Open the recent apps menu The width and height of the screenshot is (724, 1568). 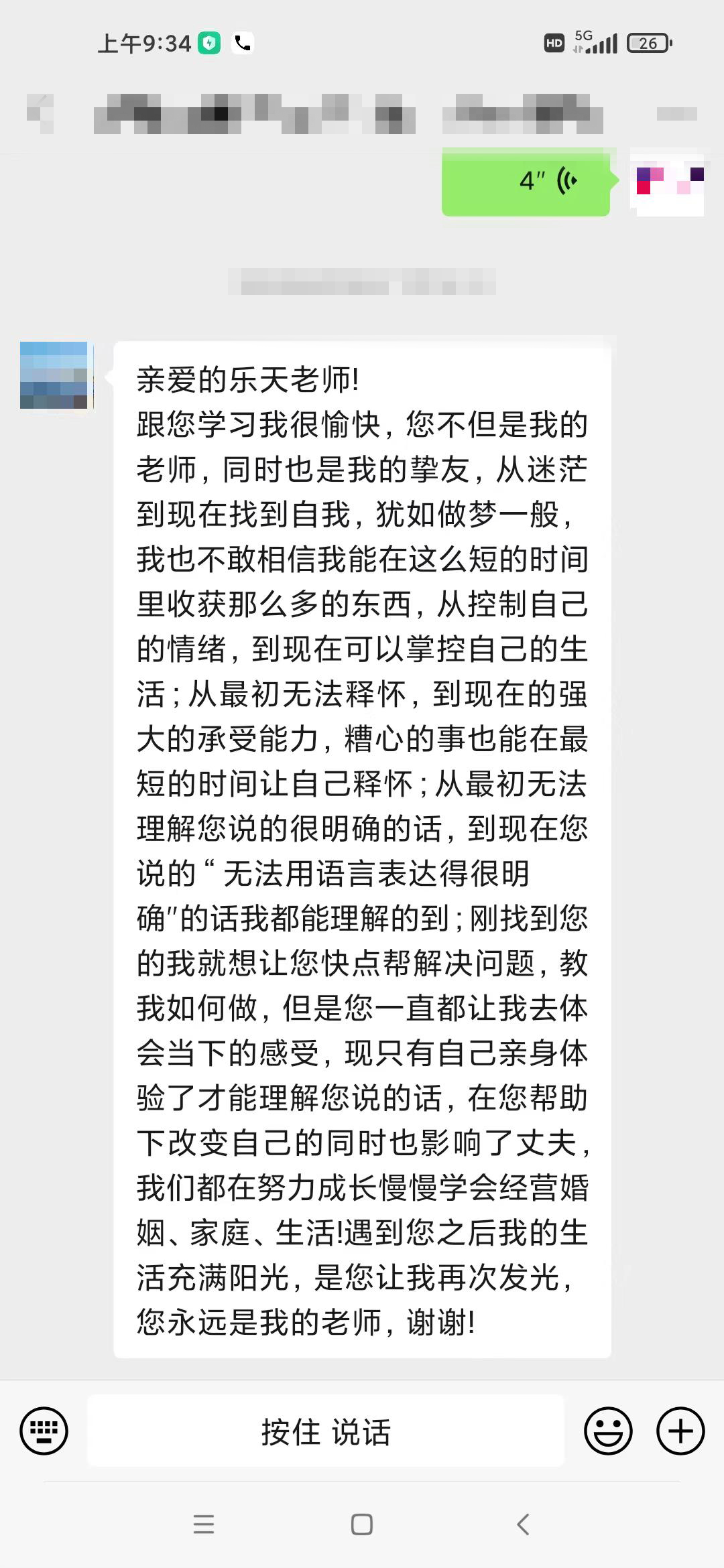pyautogui.click(x=204, y=1524)
